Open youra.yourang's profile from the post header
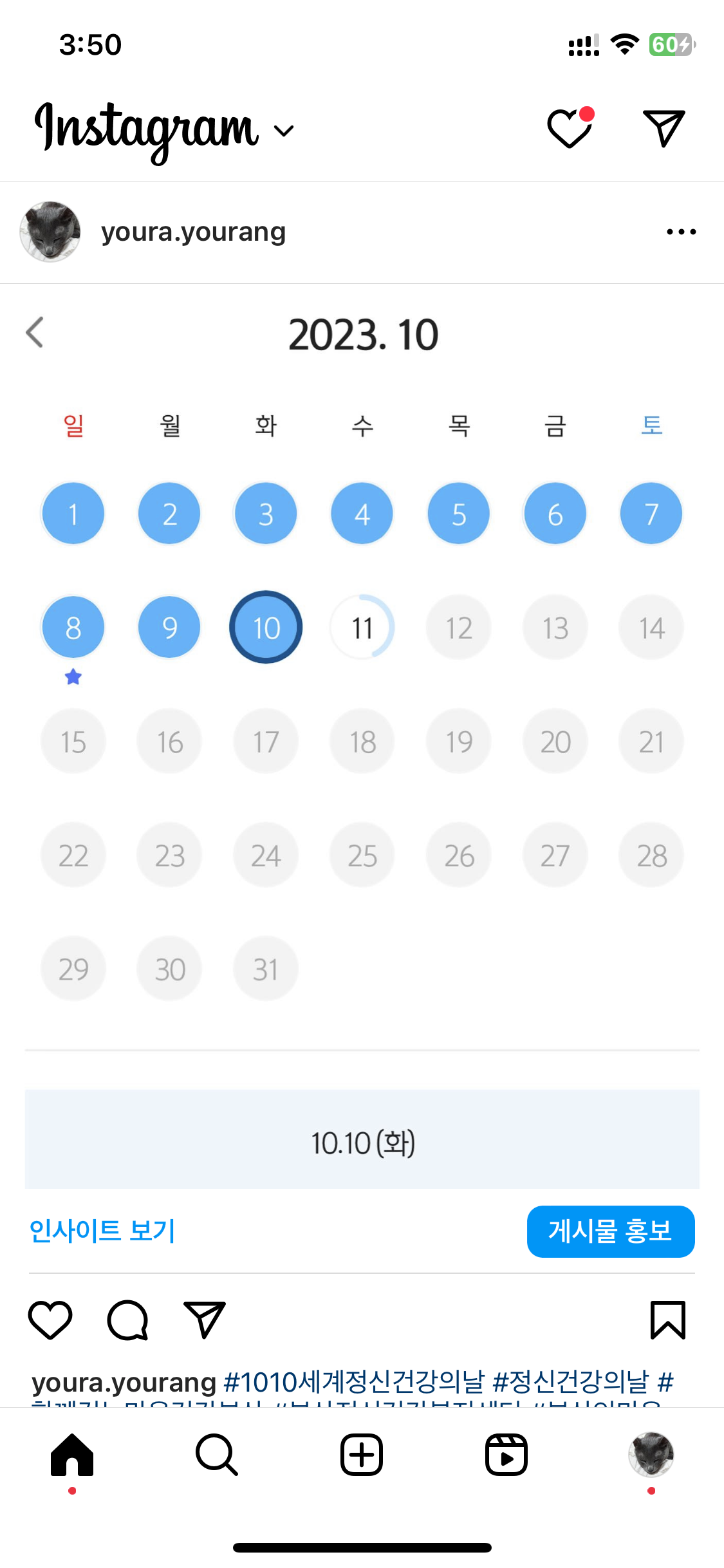The image size is (724, 1568). (x=193, y=232)
